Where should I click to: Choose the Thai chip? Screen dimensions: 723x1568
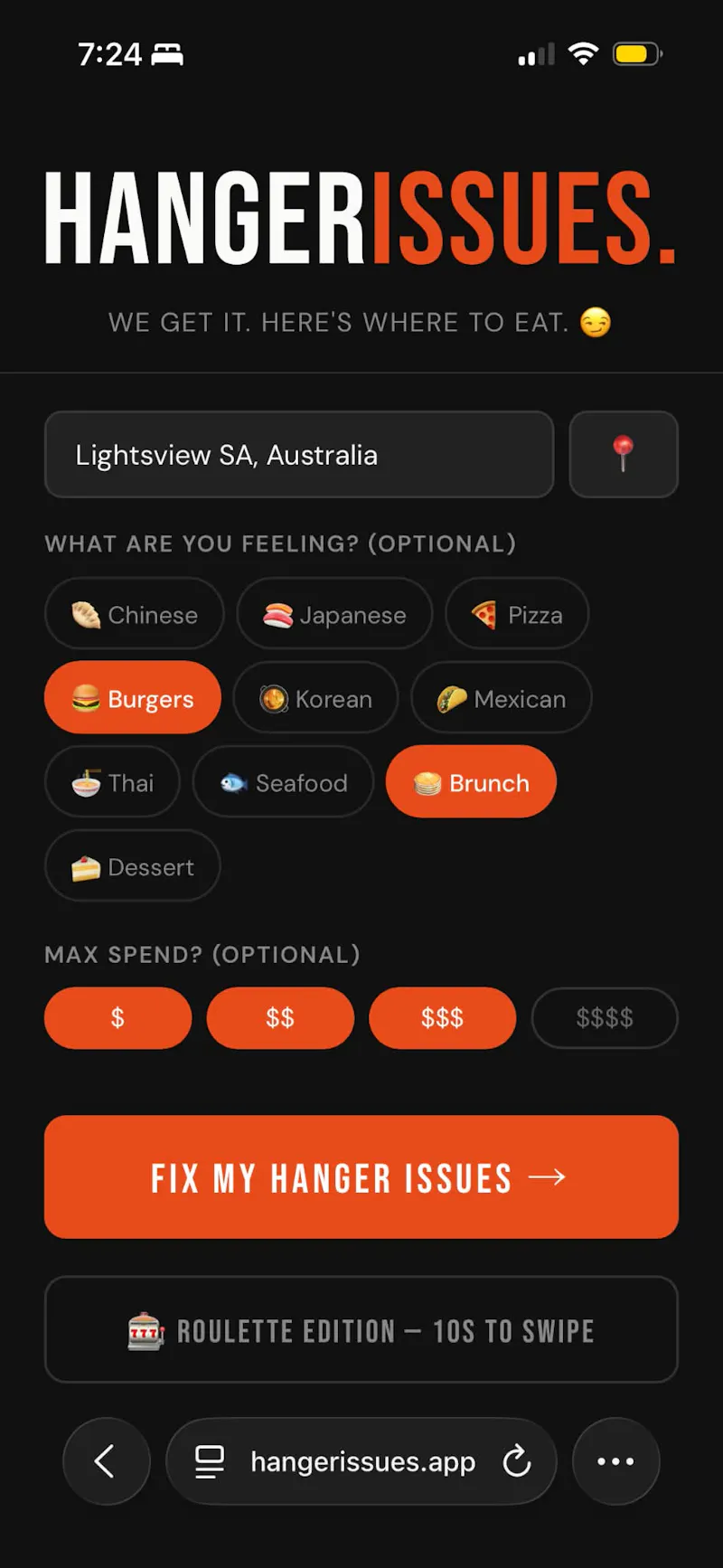click(x=112, y=782)
